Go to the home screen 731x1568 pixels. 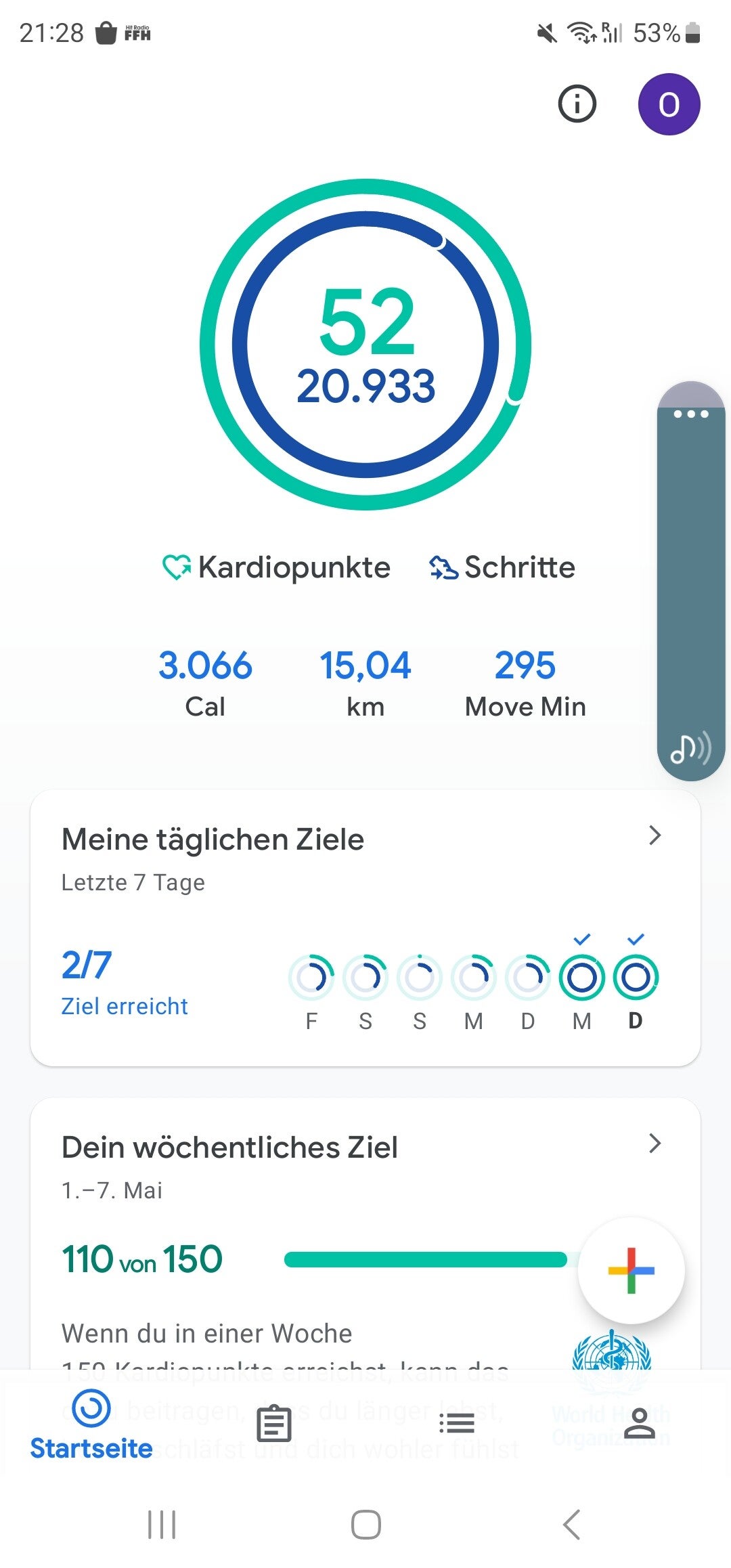pyautogui.click(x=365, y=1525)
